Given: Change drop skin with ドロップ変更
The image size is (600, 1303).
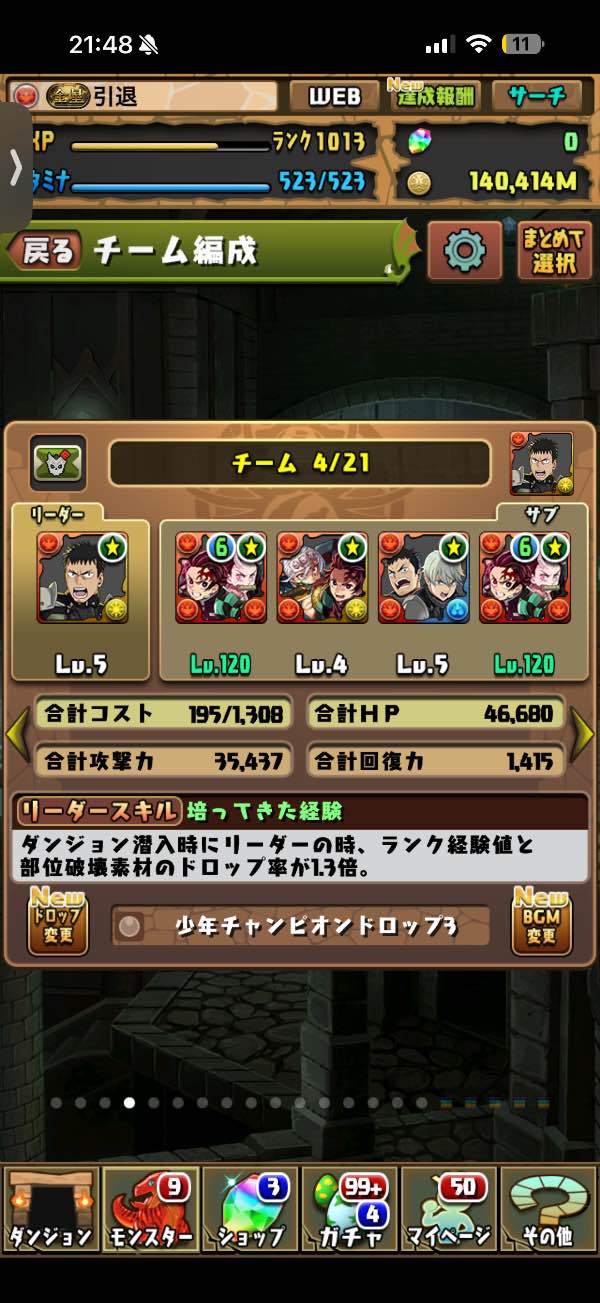Looking at the screenshot, I should (57, 920).
